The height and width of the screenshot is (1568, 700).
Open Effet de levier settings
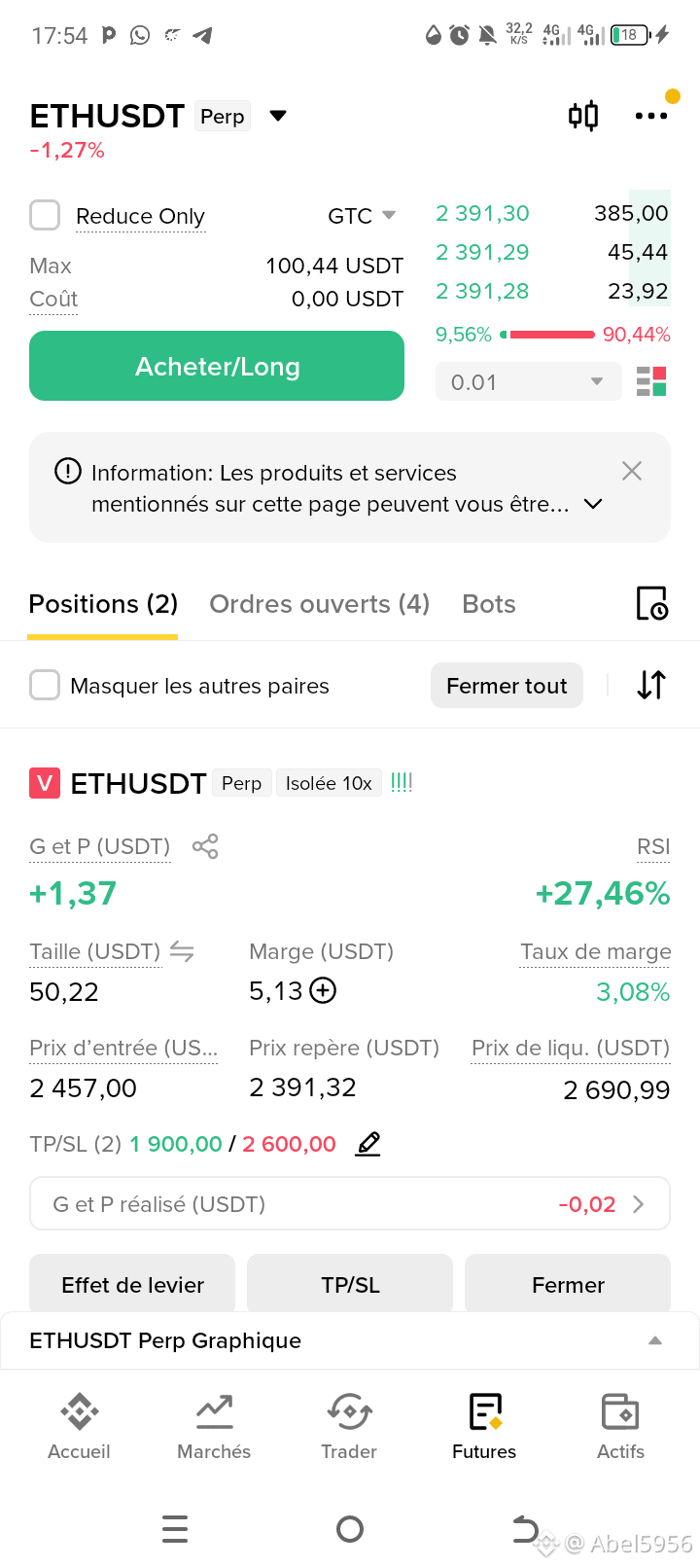(x=132, y=1284)
